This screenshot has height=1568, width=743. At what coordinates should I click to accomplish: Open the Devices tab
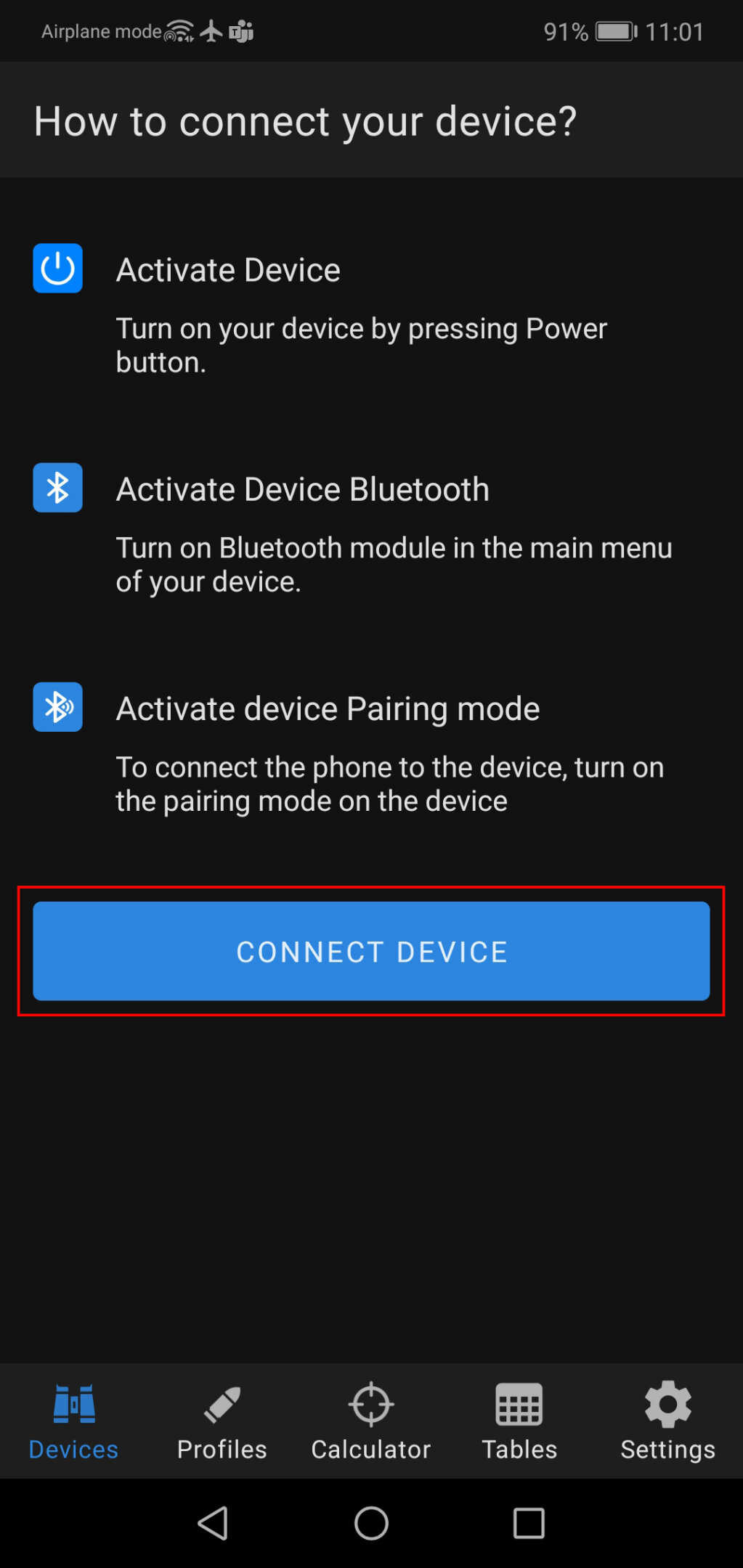(x=73, y=1421)
